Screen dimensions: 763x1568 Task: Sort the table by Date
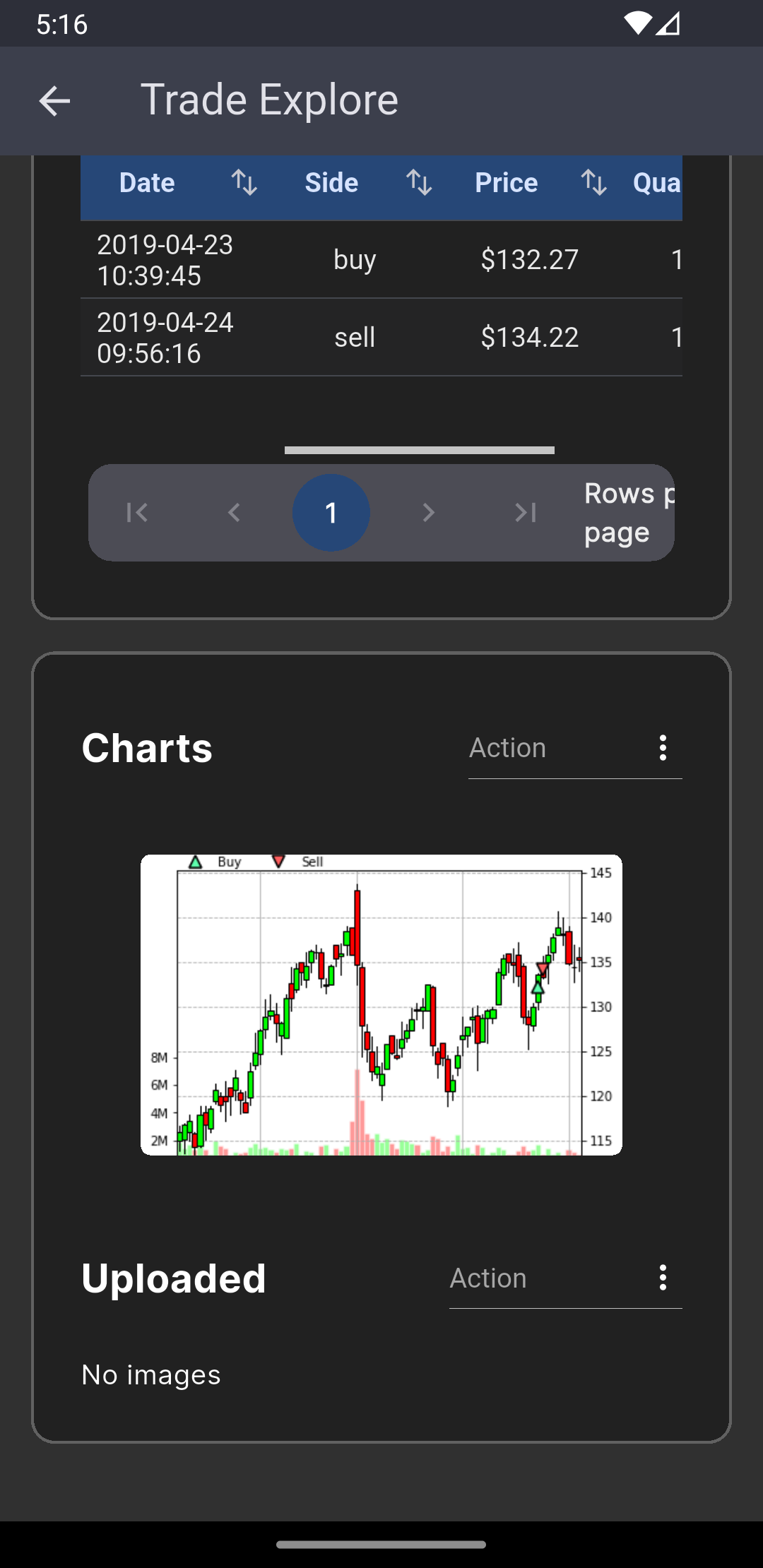pyautogui.click(x=244, y=183)
